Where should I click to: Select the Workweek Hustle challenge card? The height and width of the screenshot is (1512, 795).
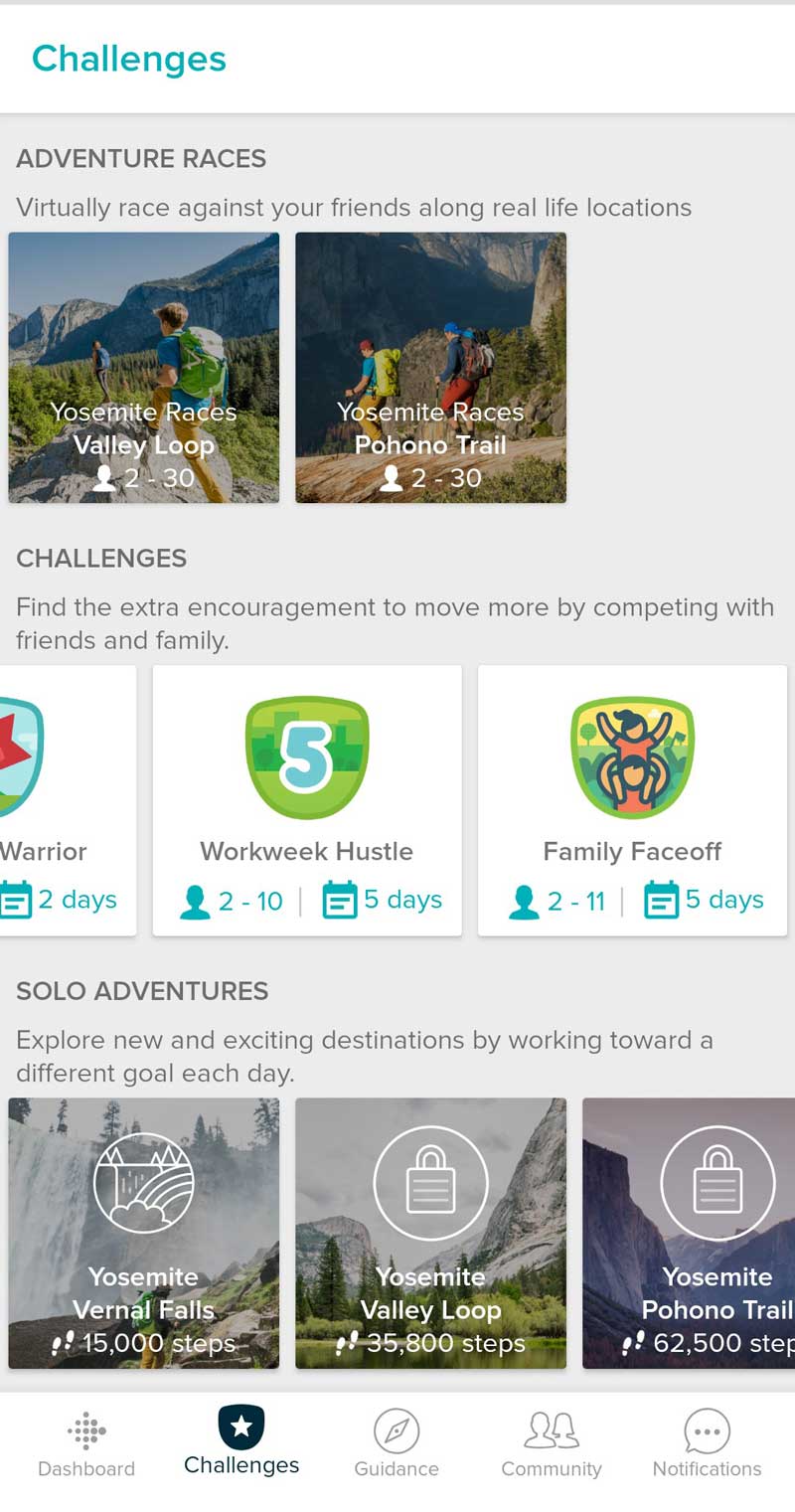point(306,800)
